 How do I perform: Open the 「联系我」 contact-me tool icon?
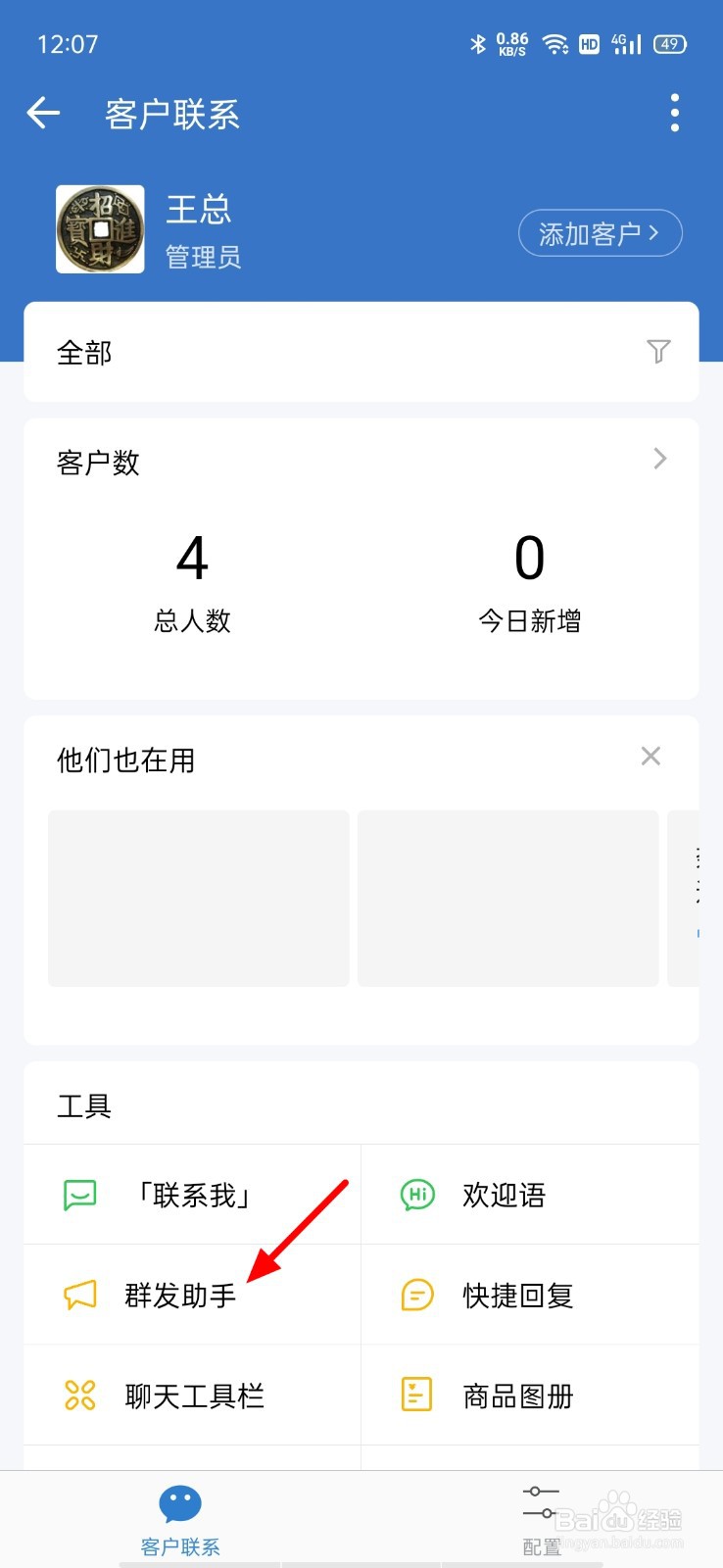[x=79, y=1195]
